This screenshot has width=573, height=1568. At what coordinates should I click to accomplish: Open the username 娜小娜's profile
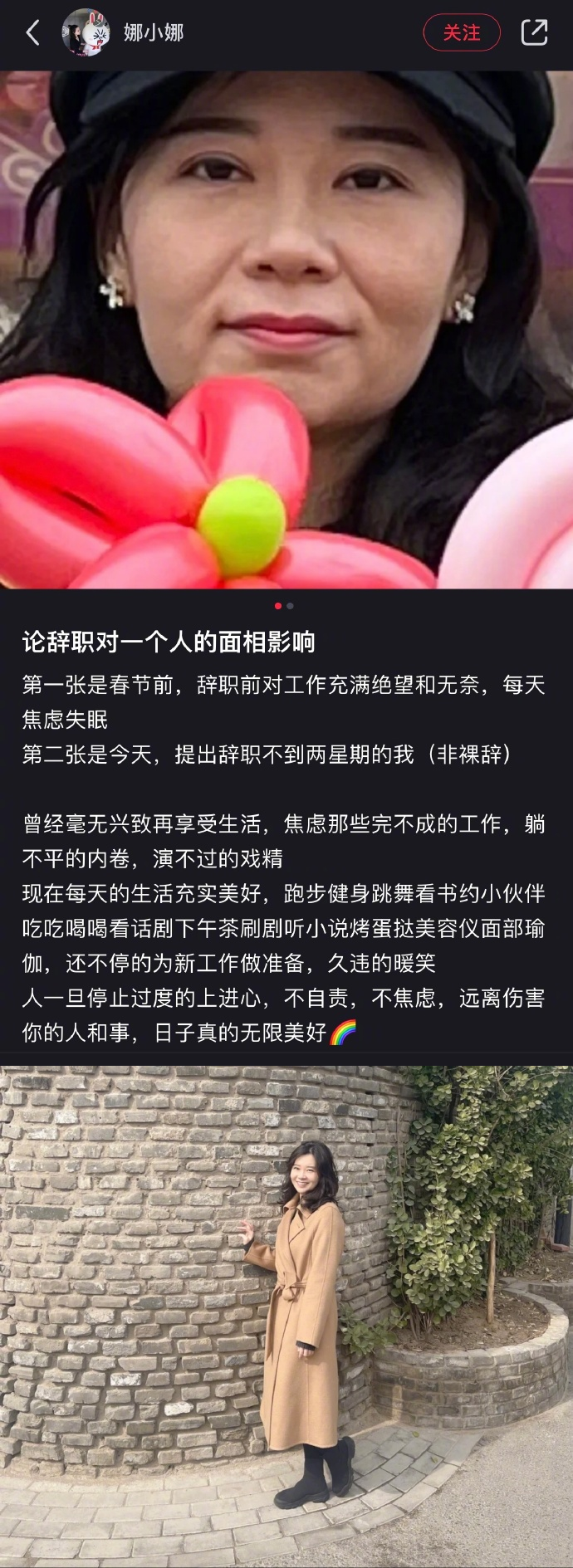(154, 33)
